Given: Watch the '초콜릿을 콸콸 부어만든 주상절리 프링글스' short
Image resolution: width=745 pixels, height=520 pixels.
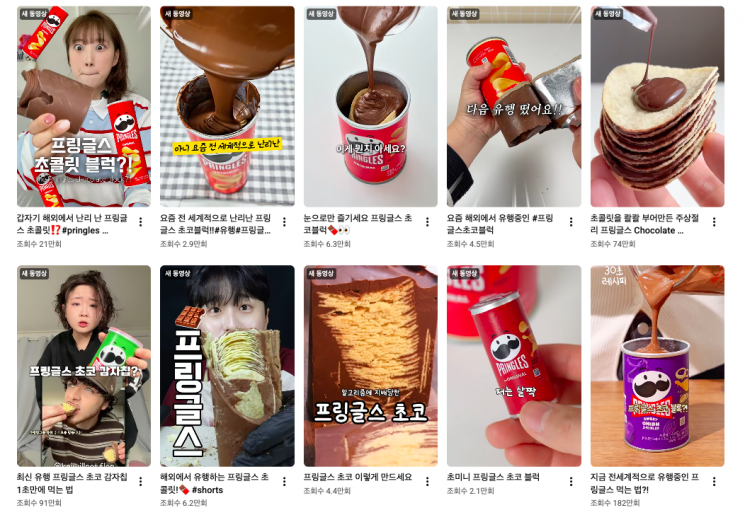Looking at the screenshot, I should pyautogui.click(x=657, y=106).
